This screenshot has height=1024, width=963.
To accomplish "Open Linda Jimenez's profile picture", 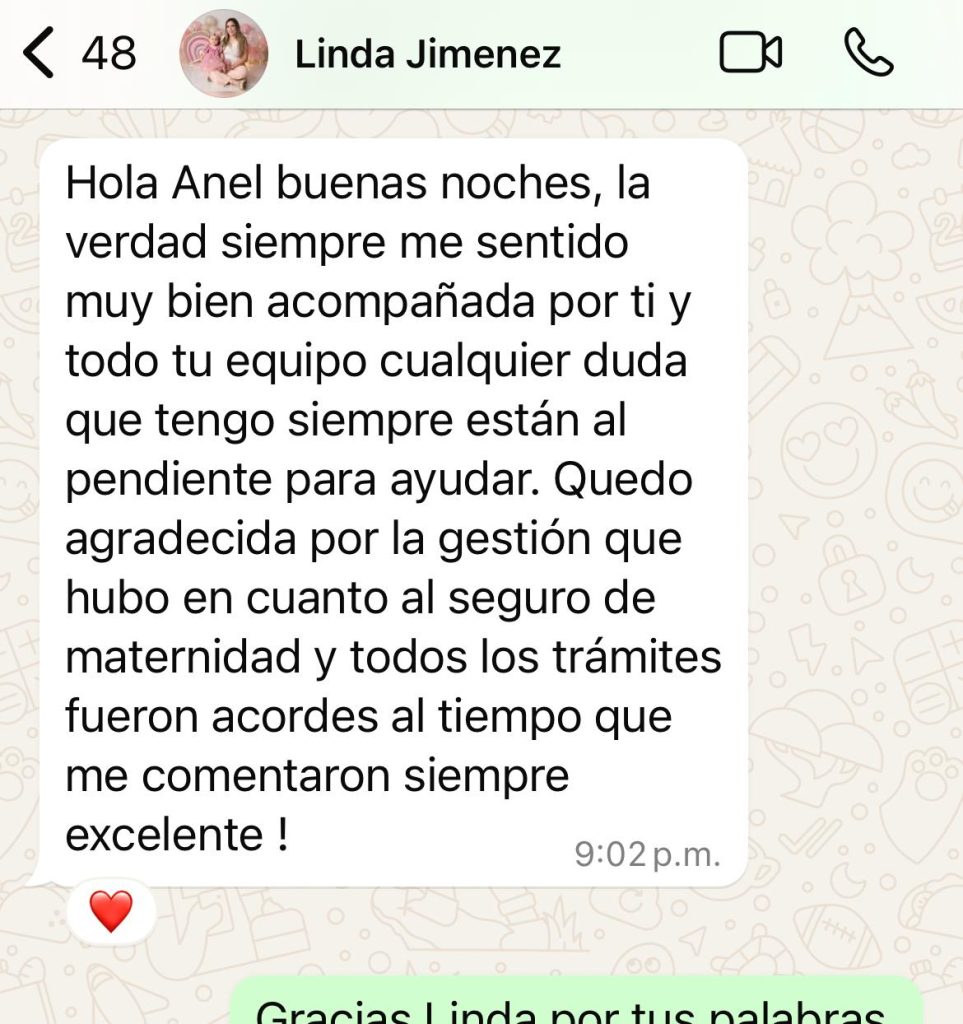I will [224, 53].
